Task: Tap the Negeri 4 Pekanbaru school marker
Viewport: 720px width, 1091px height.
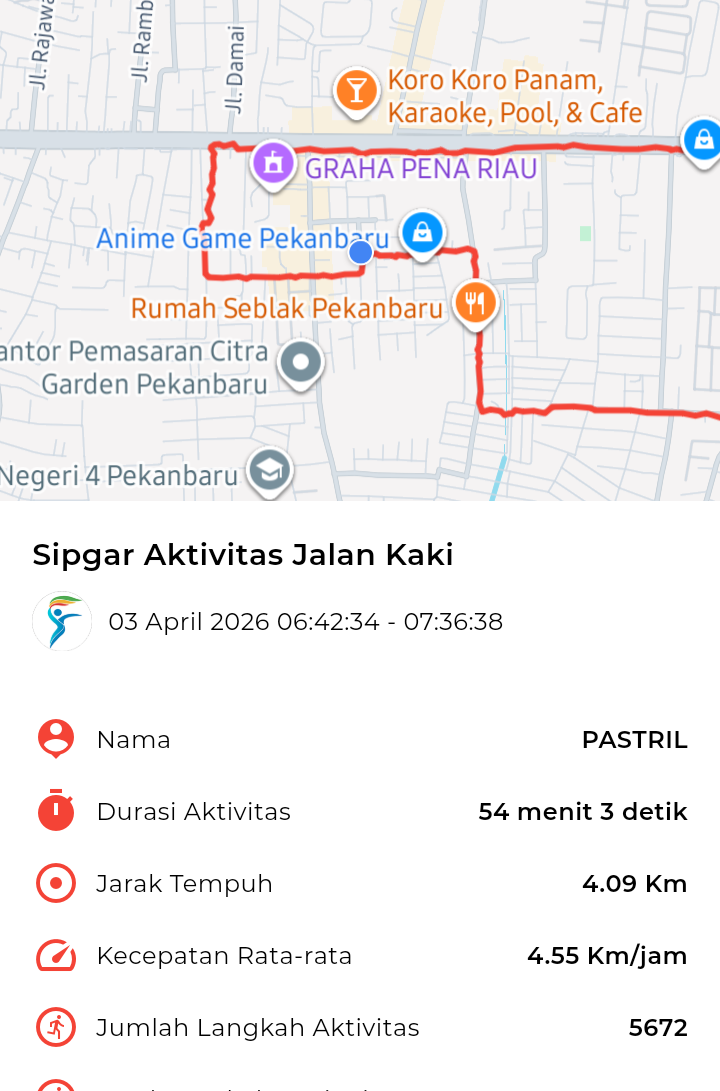Action: (x=270, y=470)
